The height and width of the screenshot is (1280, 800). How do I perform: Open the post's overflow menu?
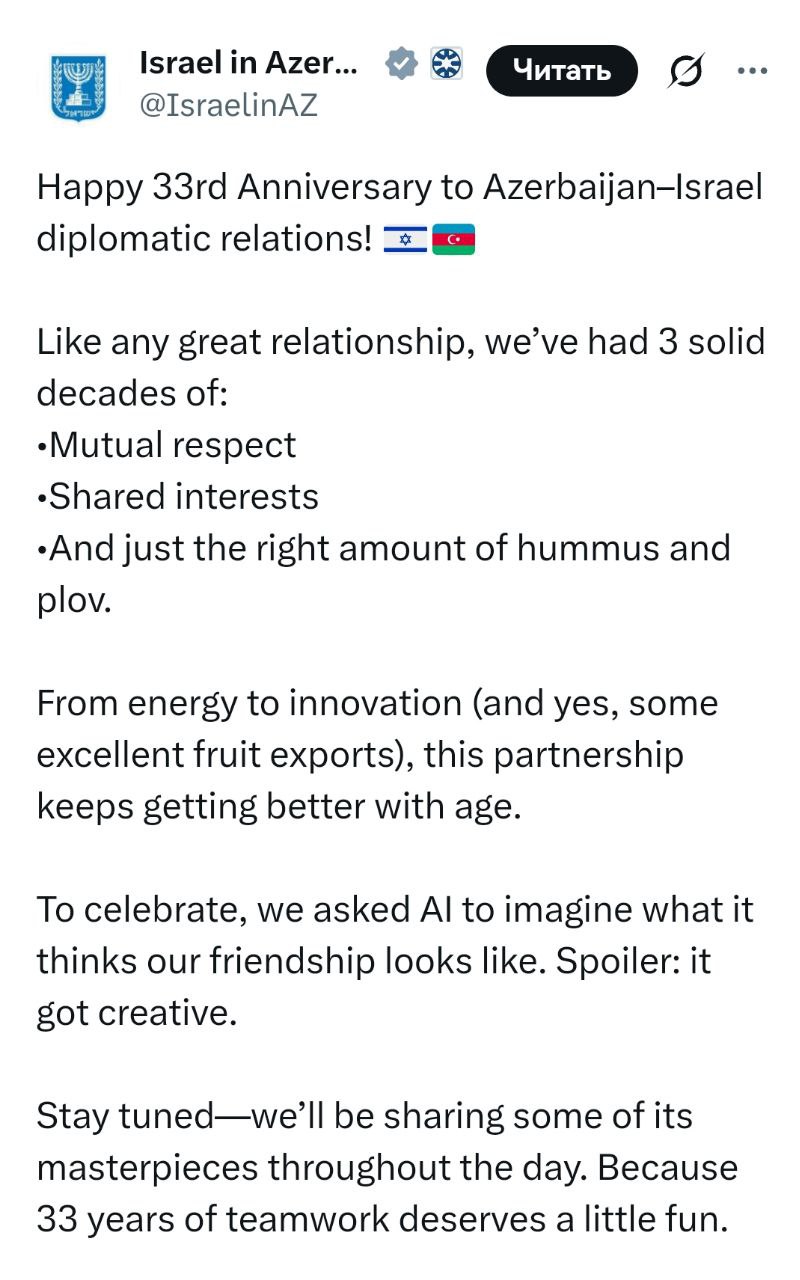(x=751, y=70)
